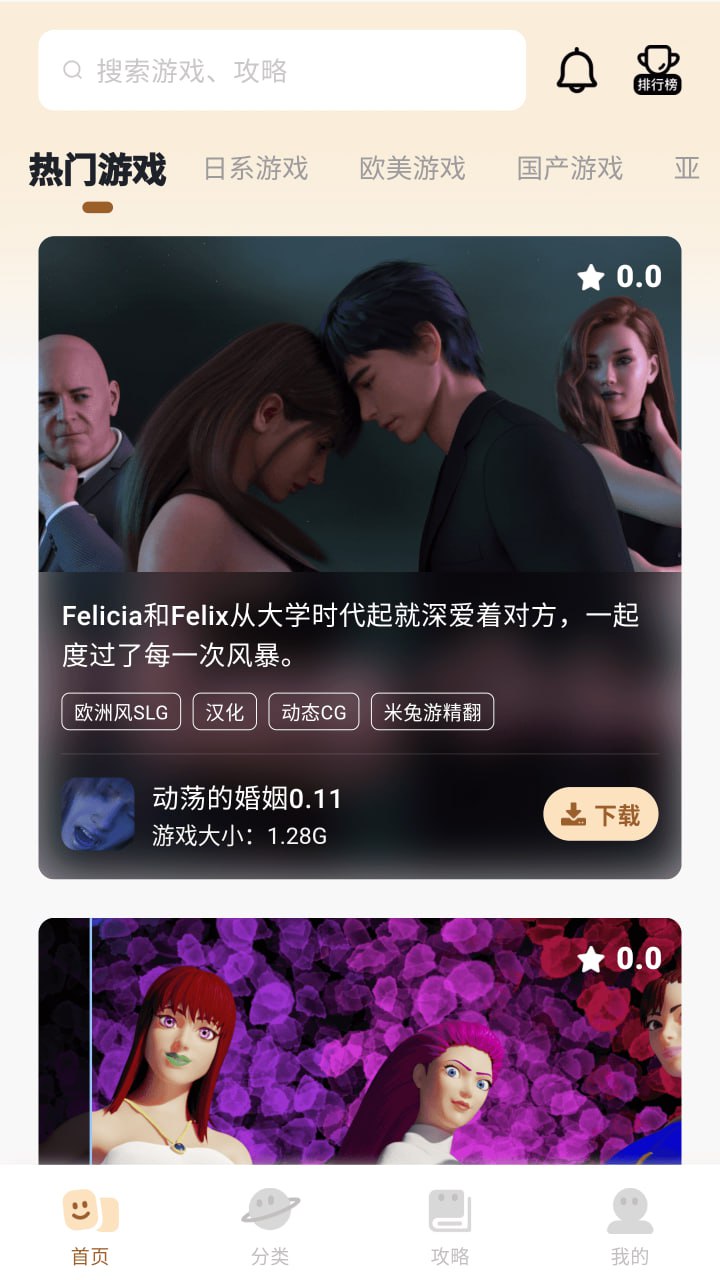Viewport: 720px width, 1280px height.
Task: Open the 攻略 bottom tab
Action: coord(450,1226)
